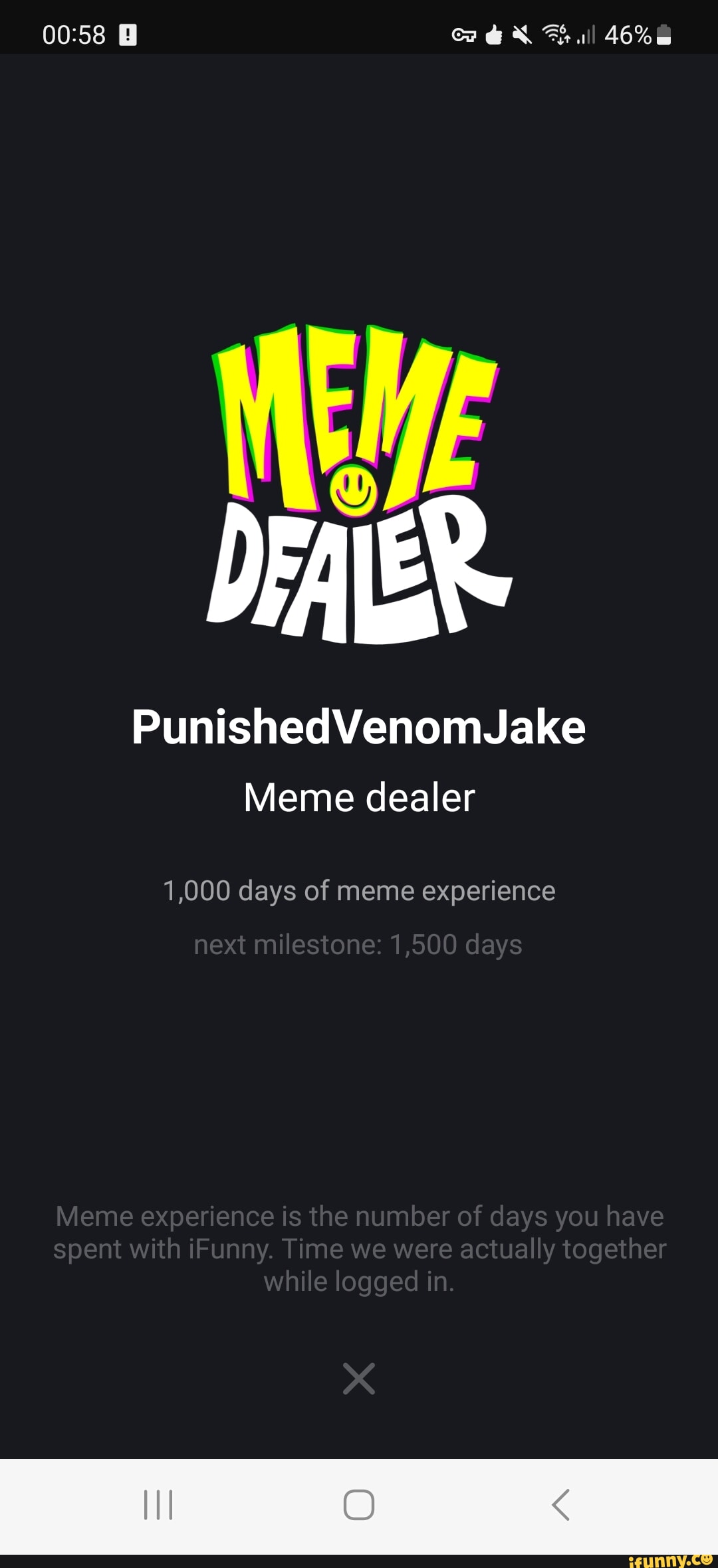Tap the Home button in the navigation bar
Screen dimensions: 718x1568
click(x=359, y=1506)
